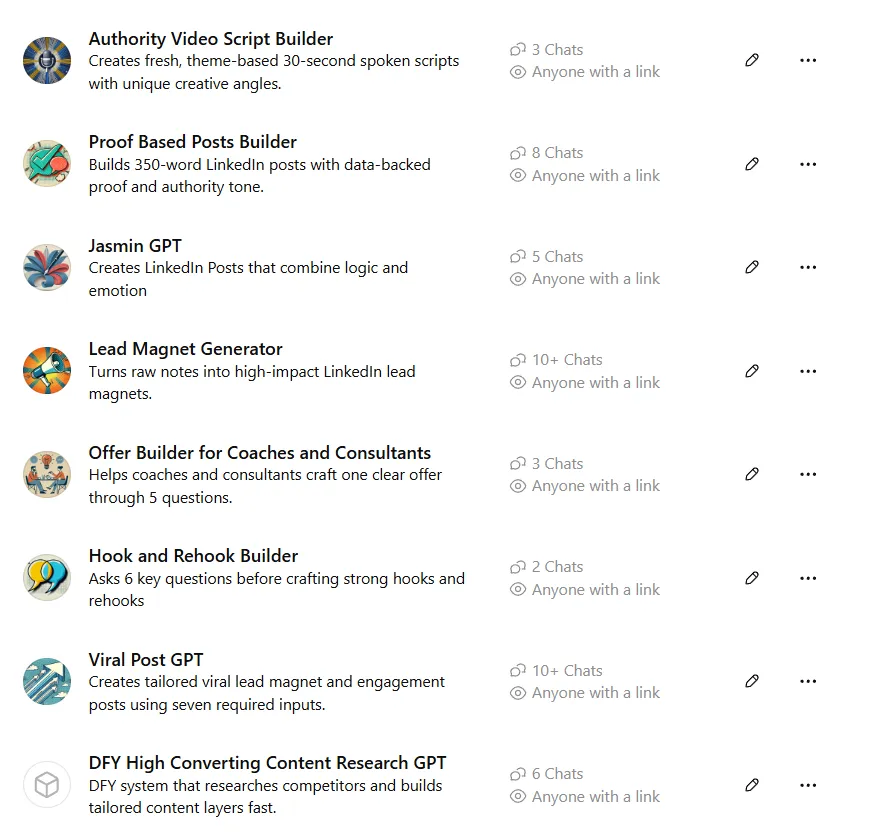Open more options for Offer Builder
The width and height of the screenshot is (880, 832).
coord(808,474)
